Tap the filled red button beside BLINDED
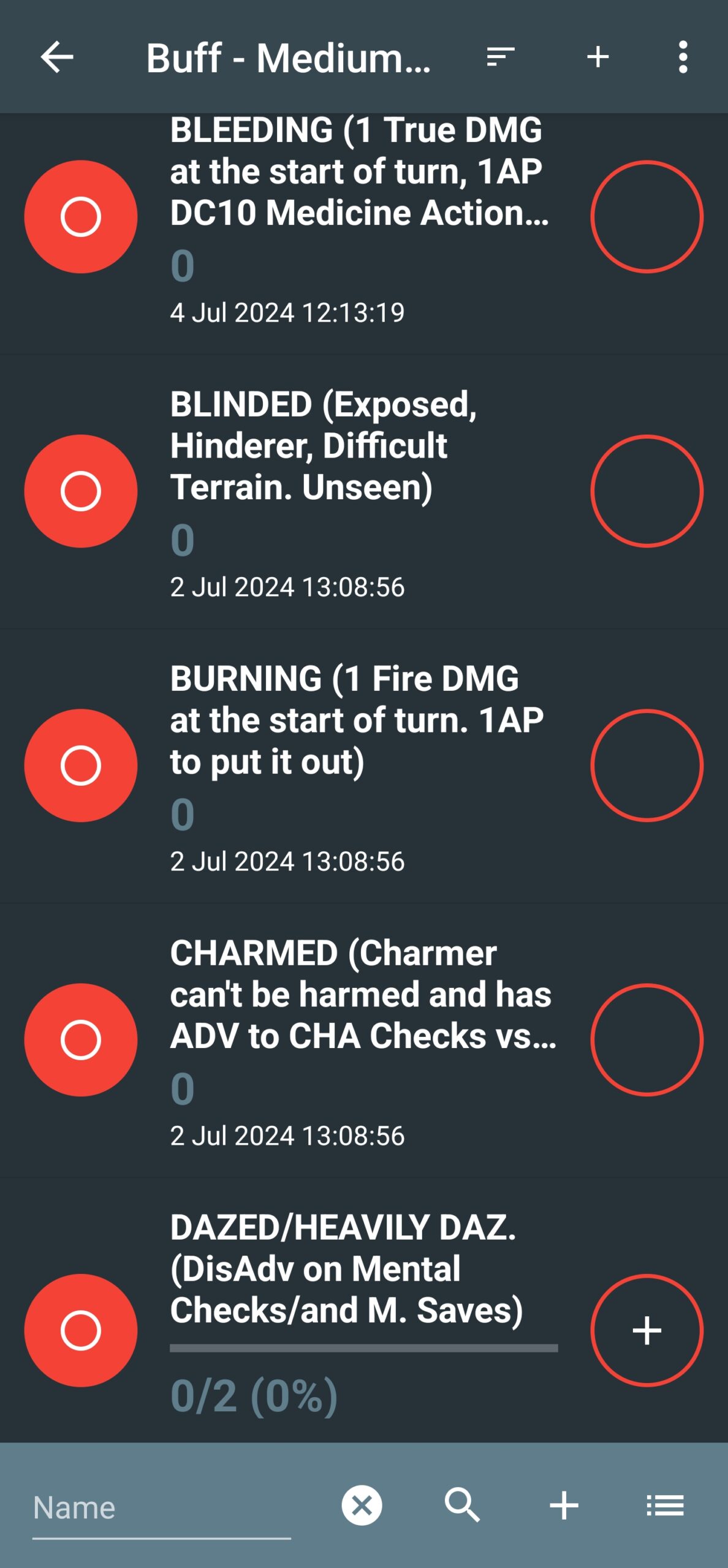Screen dimensions: 728x1568 [x=81, y=491]
